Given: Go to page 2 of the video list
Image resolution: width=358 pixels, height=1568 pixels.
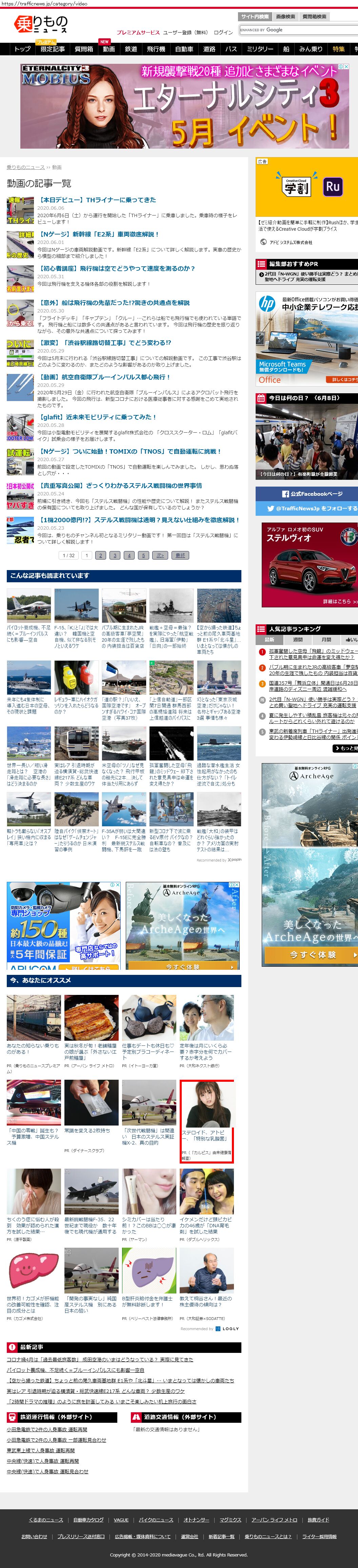Looking at the screenshot, I should click(x=100, y=555).
